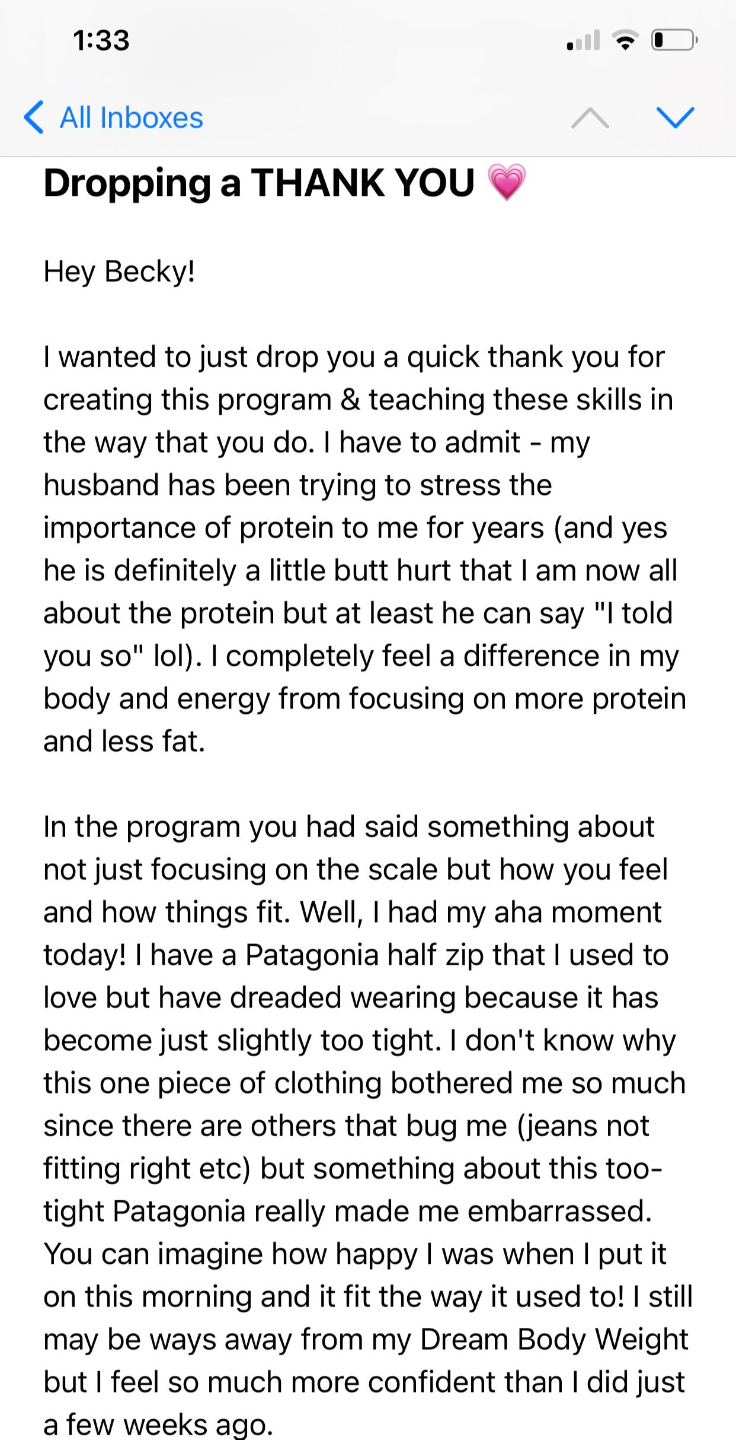Go back to All Inboxes
736x1440 pixels.
click(113, 118)
